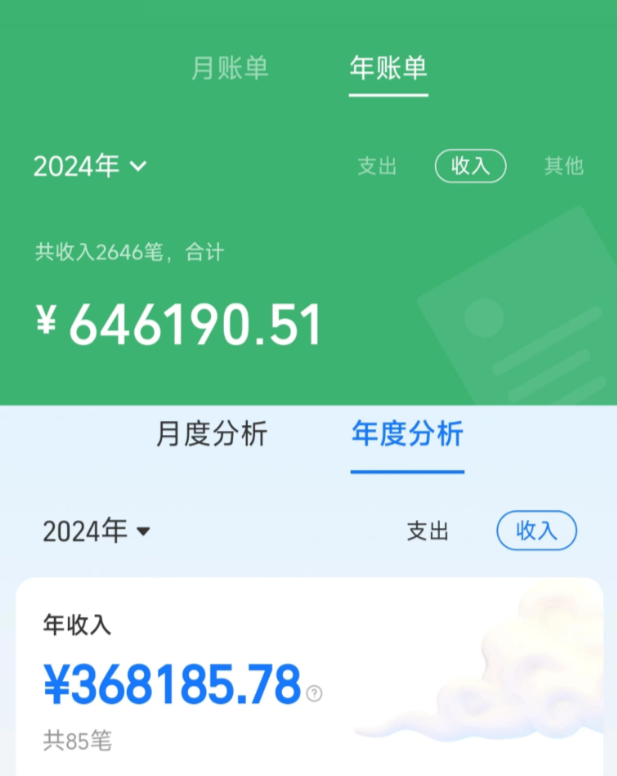Tap the blue 收入 chip under 年度分析
This screenshot has width=617, height=776.
536,531
